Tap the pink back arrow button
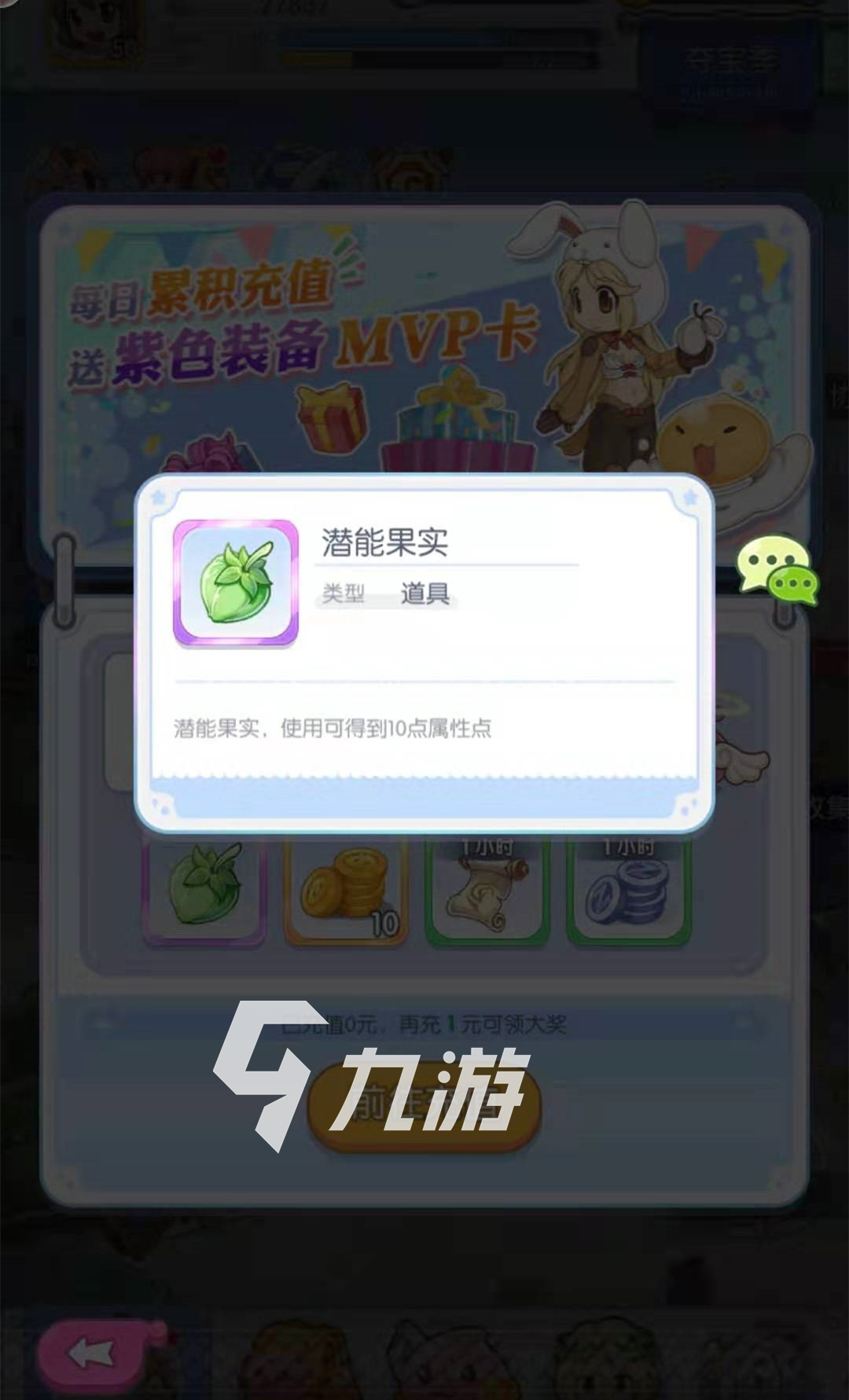The width and height of the screenshot is (849, 1400). pos(94,1354)
